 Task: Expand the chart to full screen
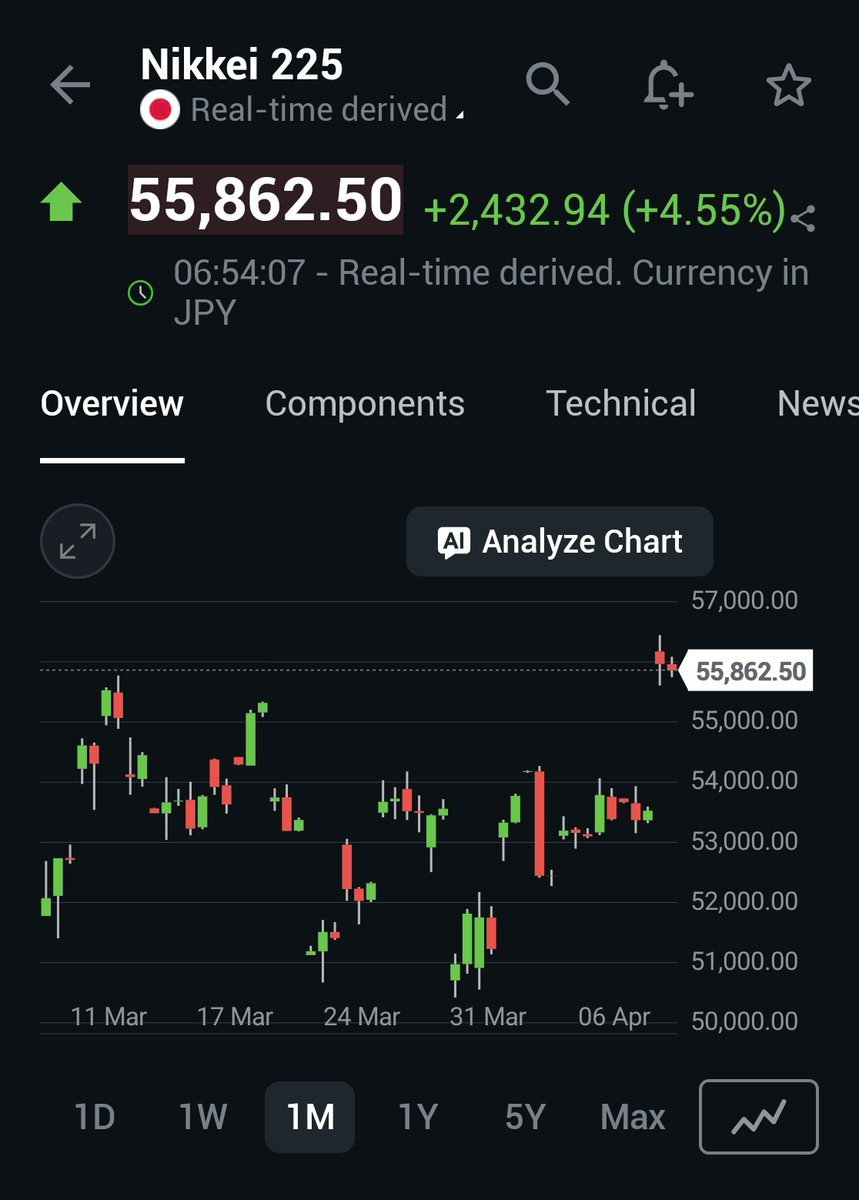78,541
